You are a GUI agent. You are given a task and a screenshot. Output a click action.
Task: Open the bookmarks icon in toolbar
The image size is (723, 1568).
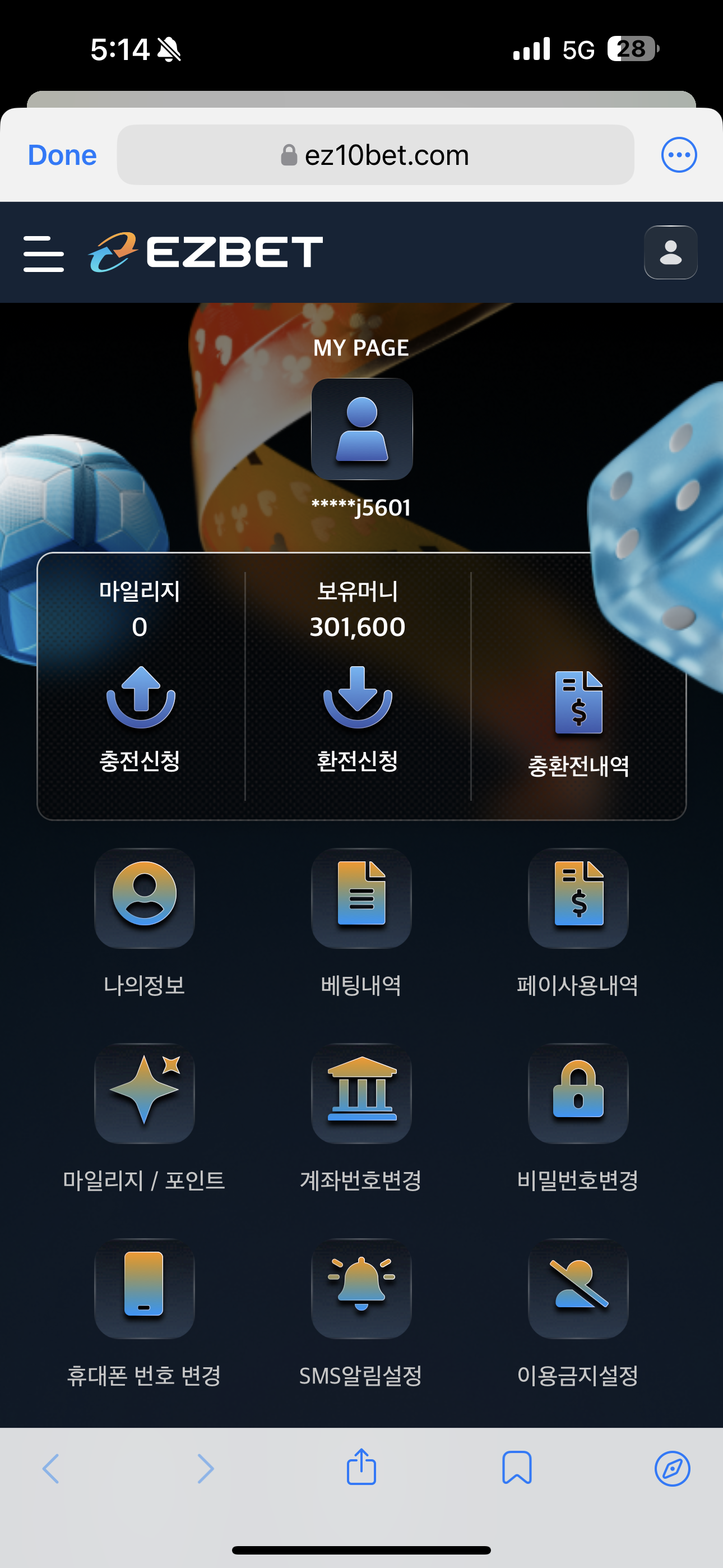coord(517,1468)
